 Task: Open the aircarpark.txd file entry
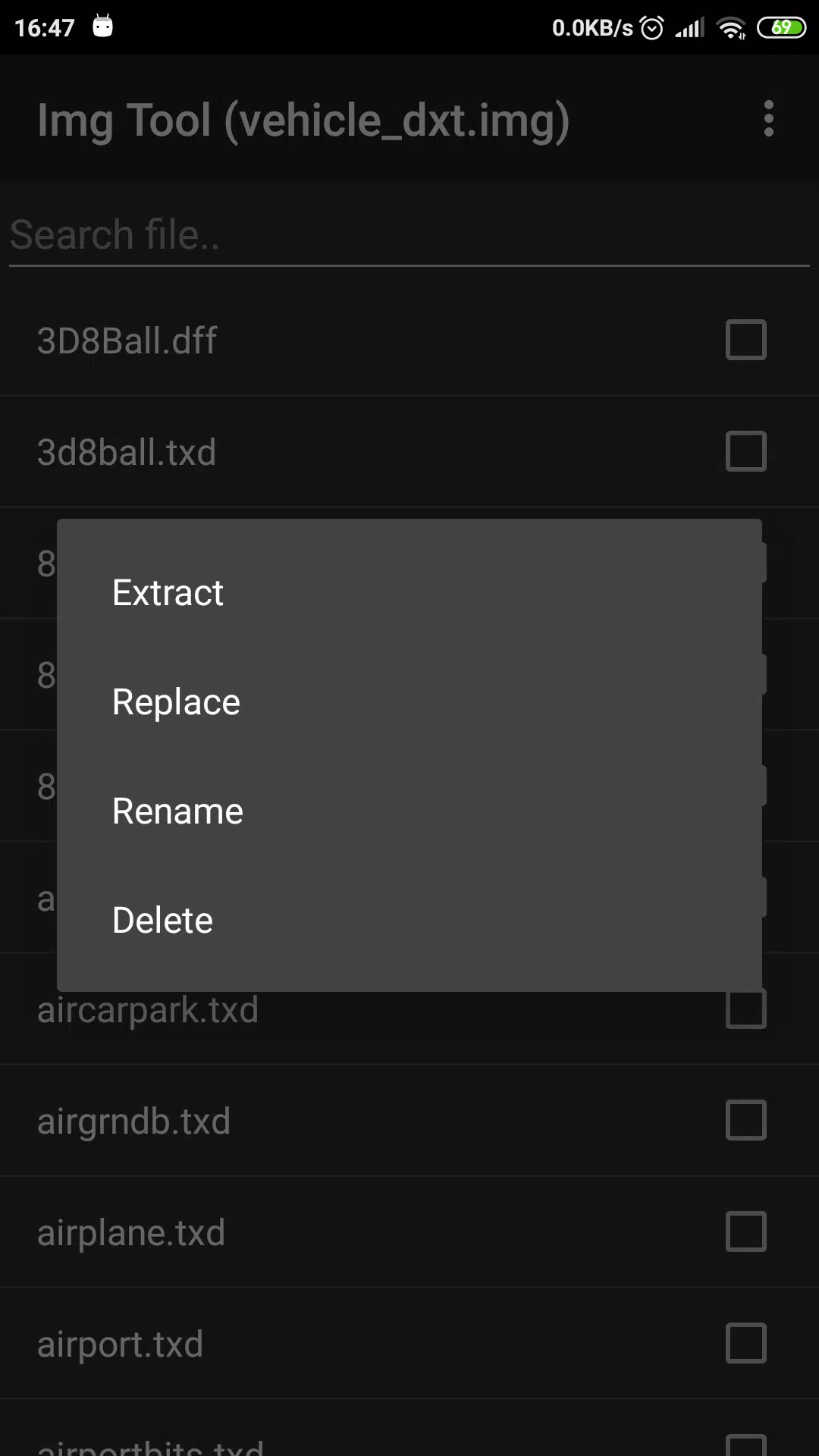click(x=149, y=1009)
